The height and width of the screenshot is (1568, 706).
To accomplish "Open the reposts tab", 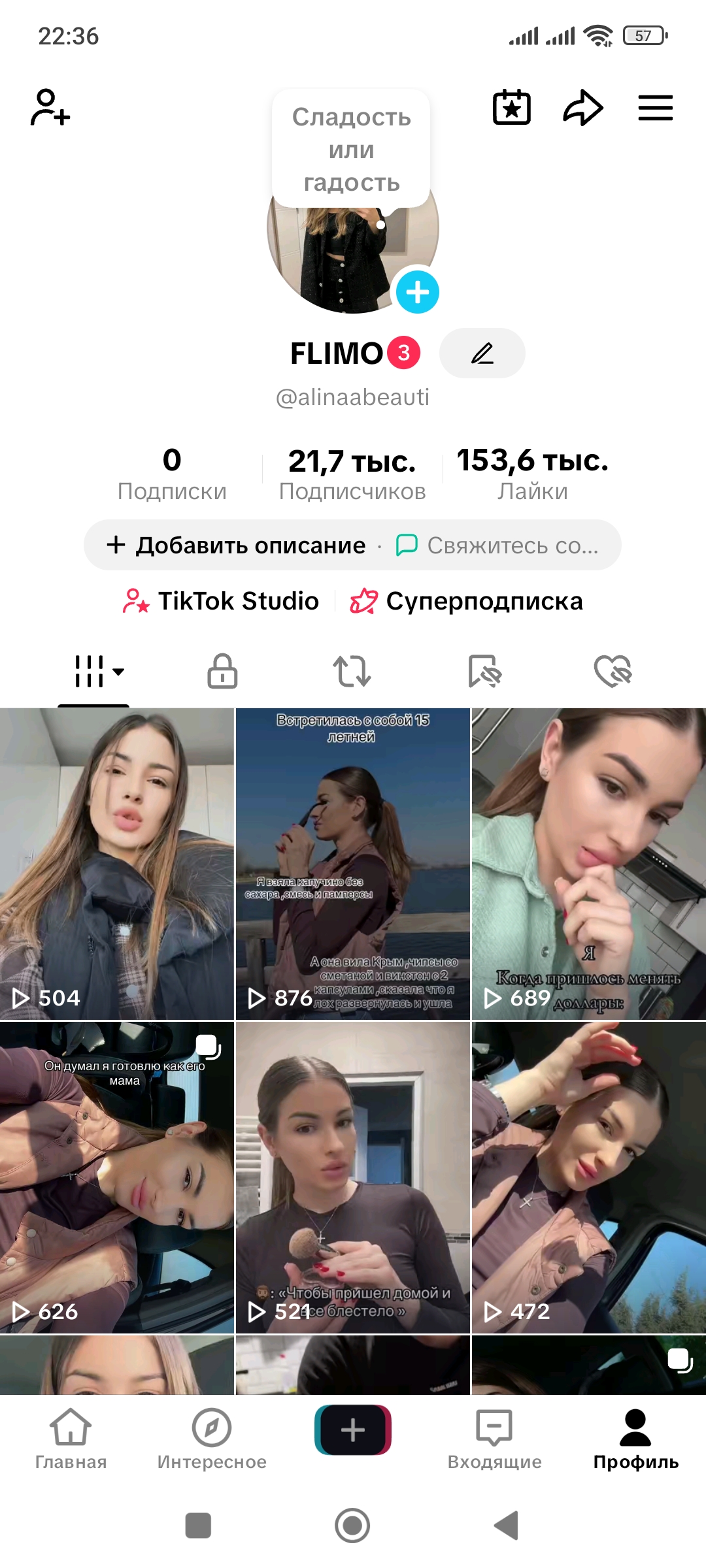I will click(353, 672).
